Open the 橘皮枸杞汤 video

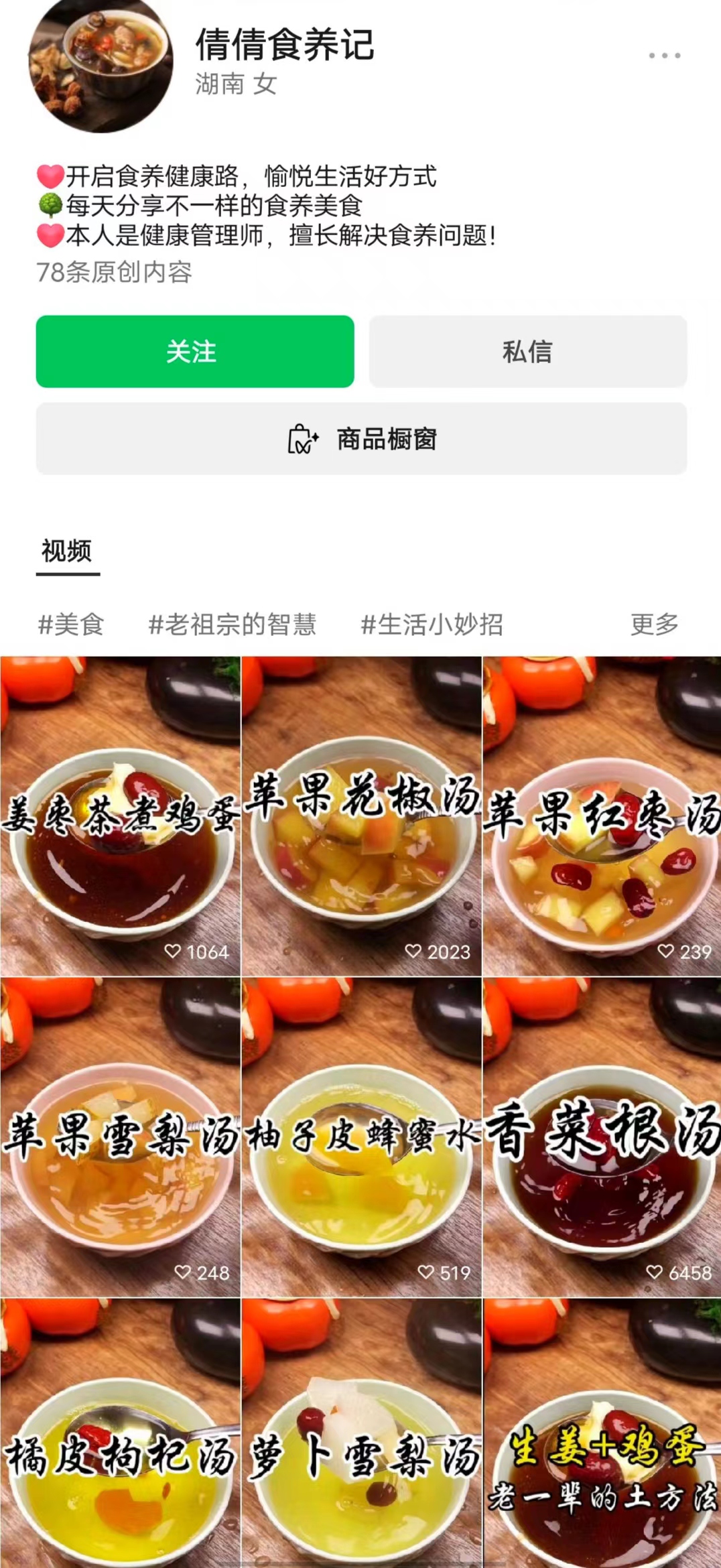[x=121, y=1434]
